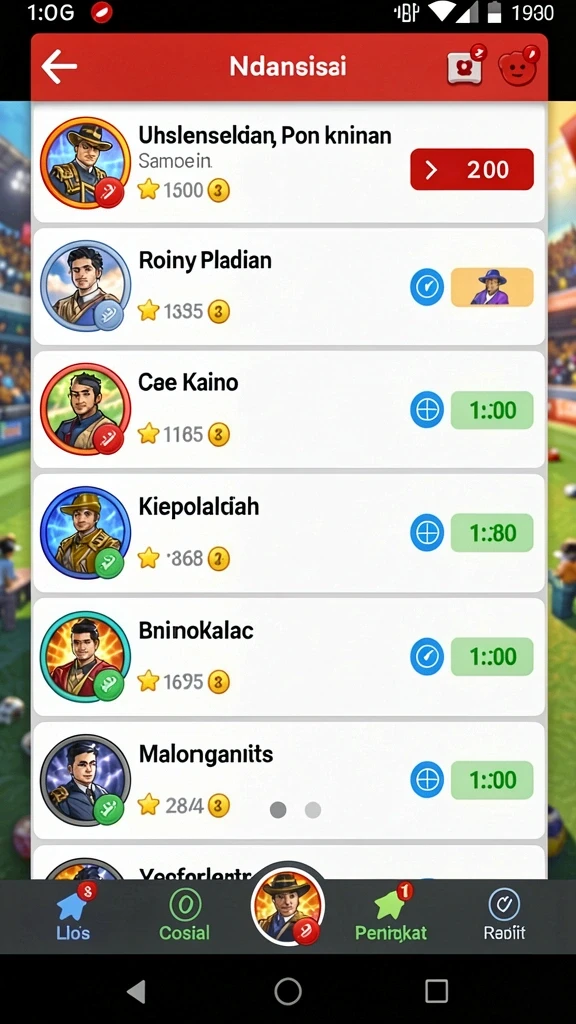This screenshot has width=576, height=1024.
Task: Go back using the white arrow
Action: click(59, 67)
